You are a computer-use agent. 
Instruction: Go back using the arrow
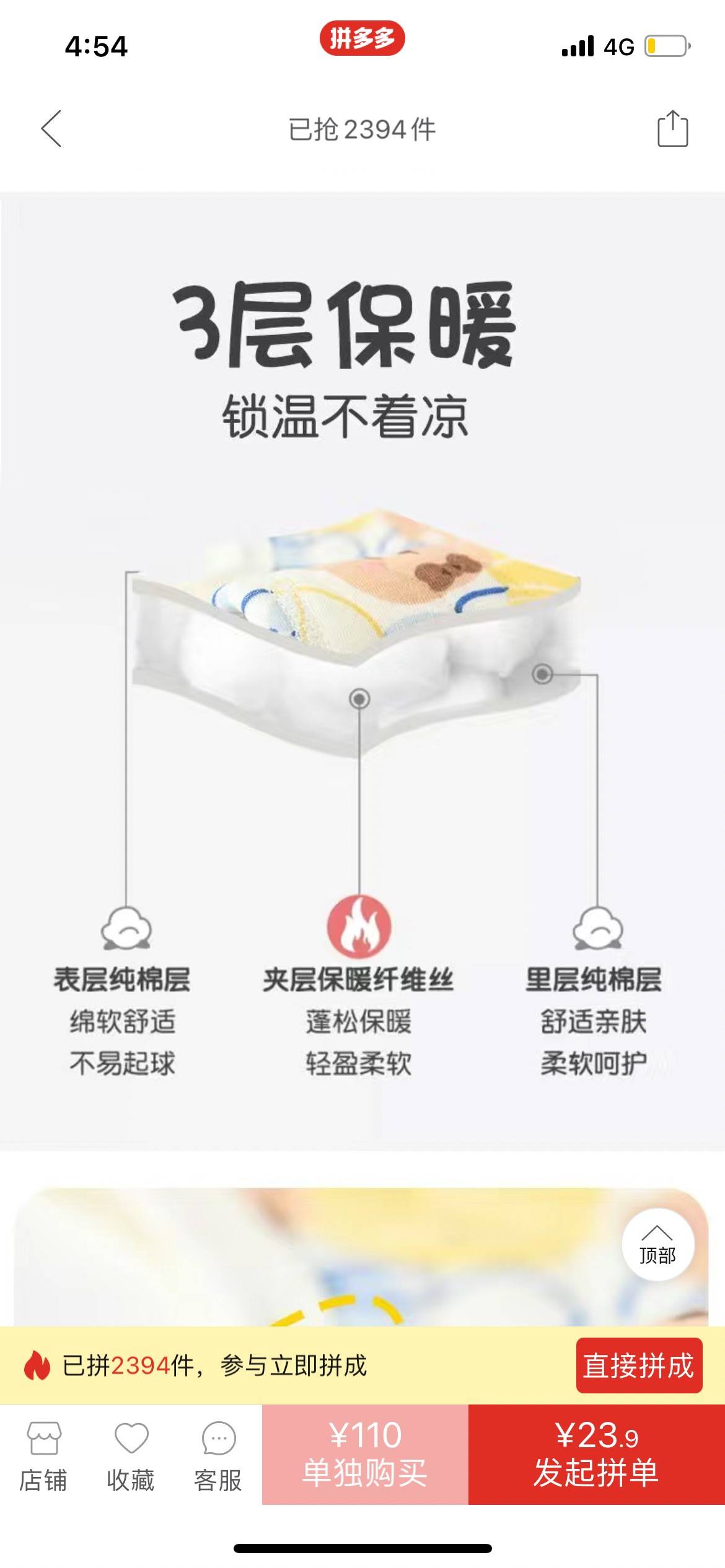point(51,129)
